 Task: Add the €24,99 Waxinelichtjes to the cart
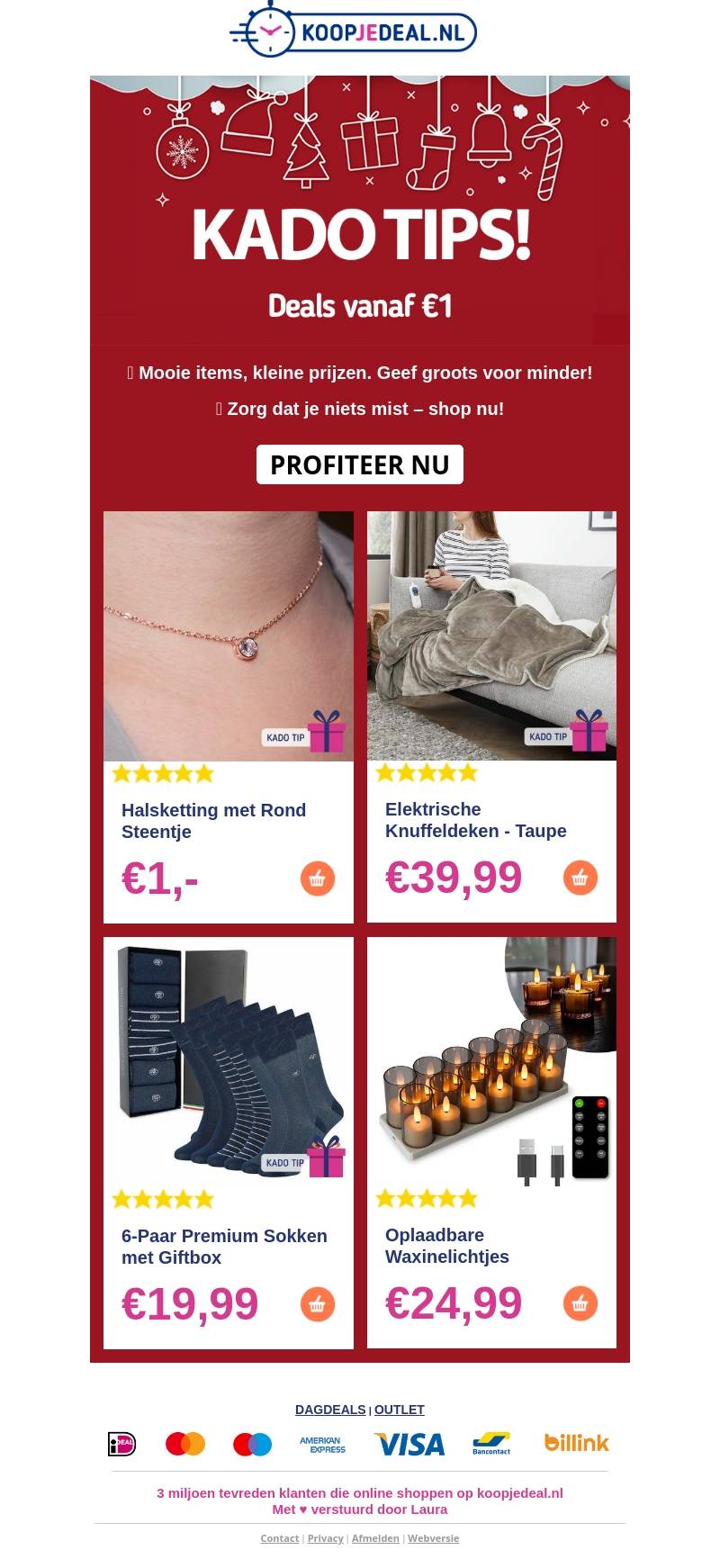(x=580, y=1303)
